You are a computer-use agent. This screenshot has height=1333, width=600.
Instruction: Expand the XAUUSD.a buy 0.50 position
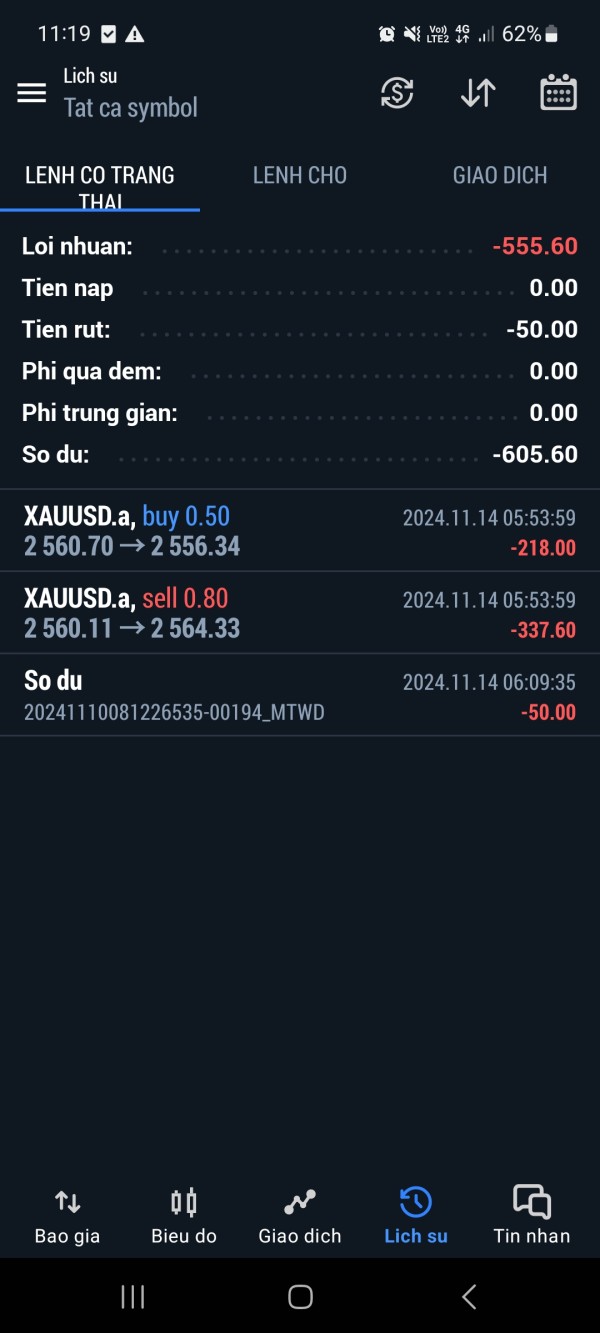[x=300, y=531]
